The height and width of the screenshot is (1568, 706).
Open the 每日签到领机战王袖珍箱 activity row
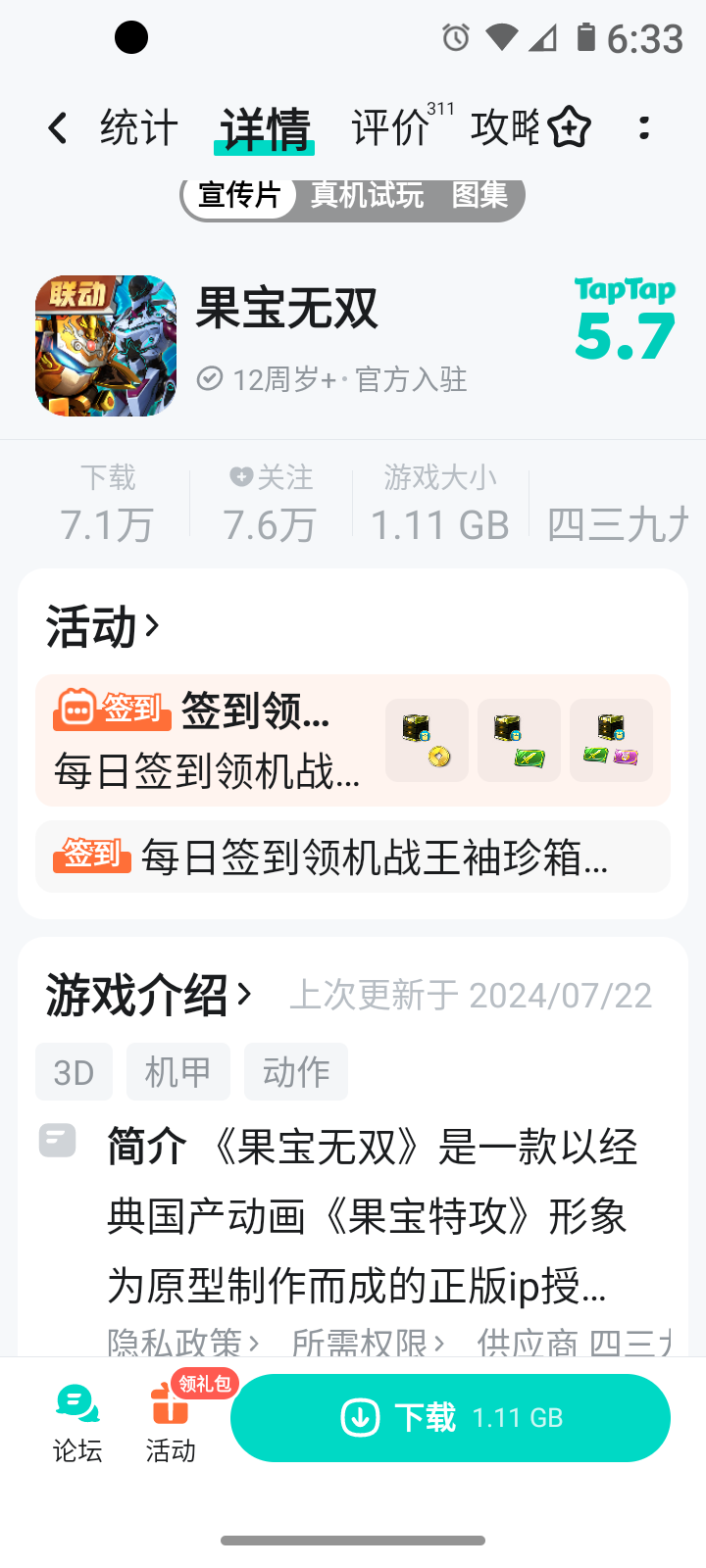click(x=353, y=857)
